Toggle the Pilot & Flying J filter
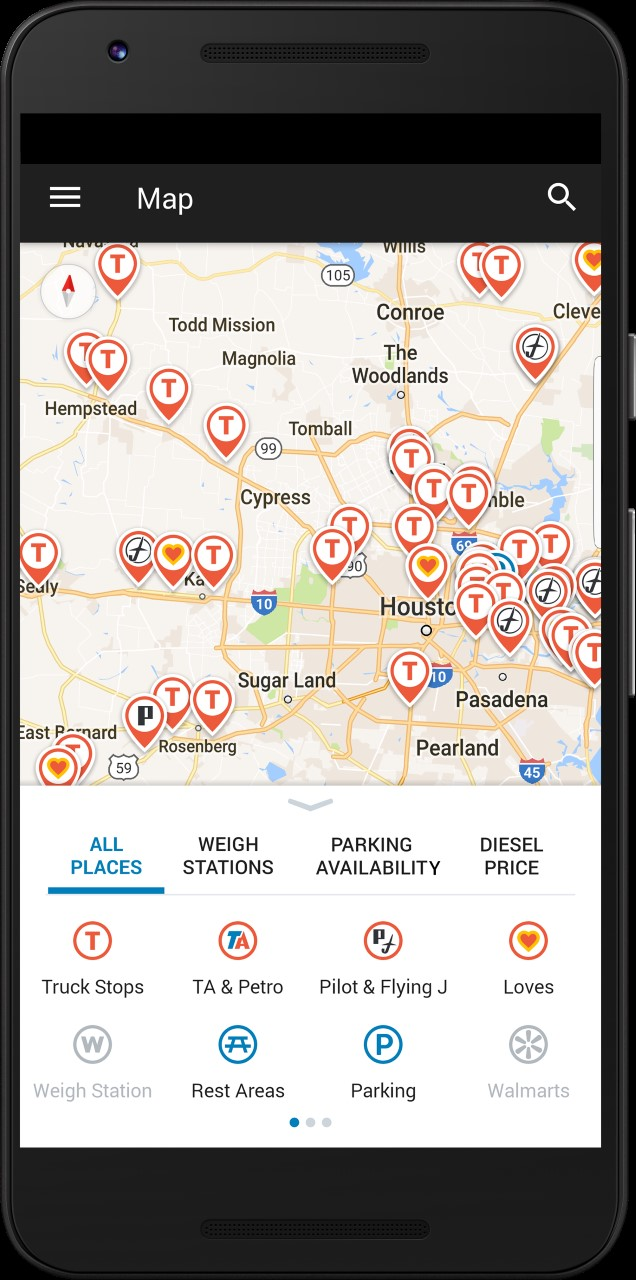636x1280 pixels. click(x=383, y=957)
